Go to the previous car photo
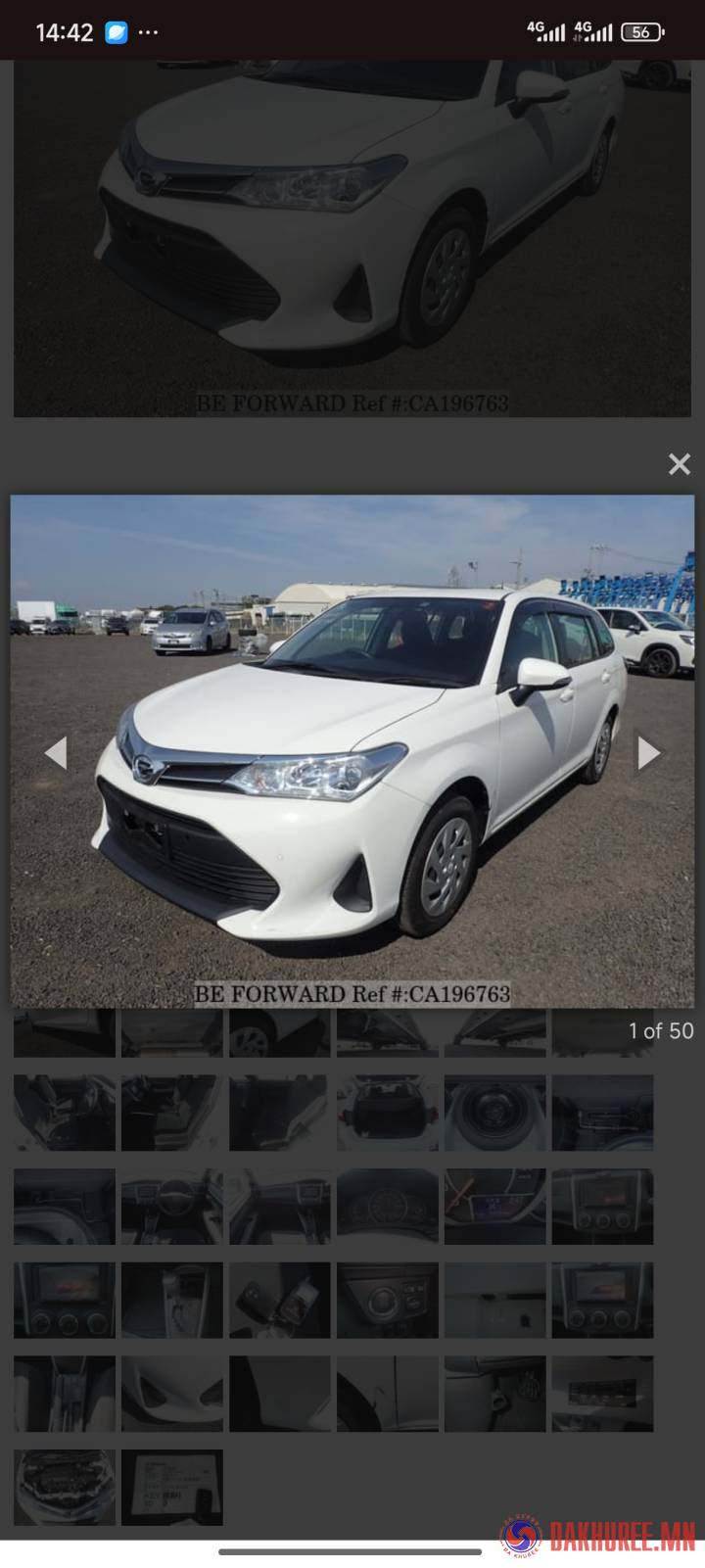 [56, 752]
